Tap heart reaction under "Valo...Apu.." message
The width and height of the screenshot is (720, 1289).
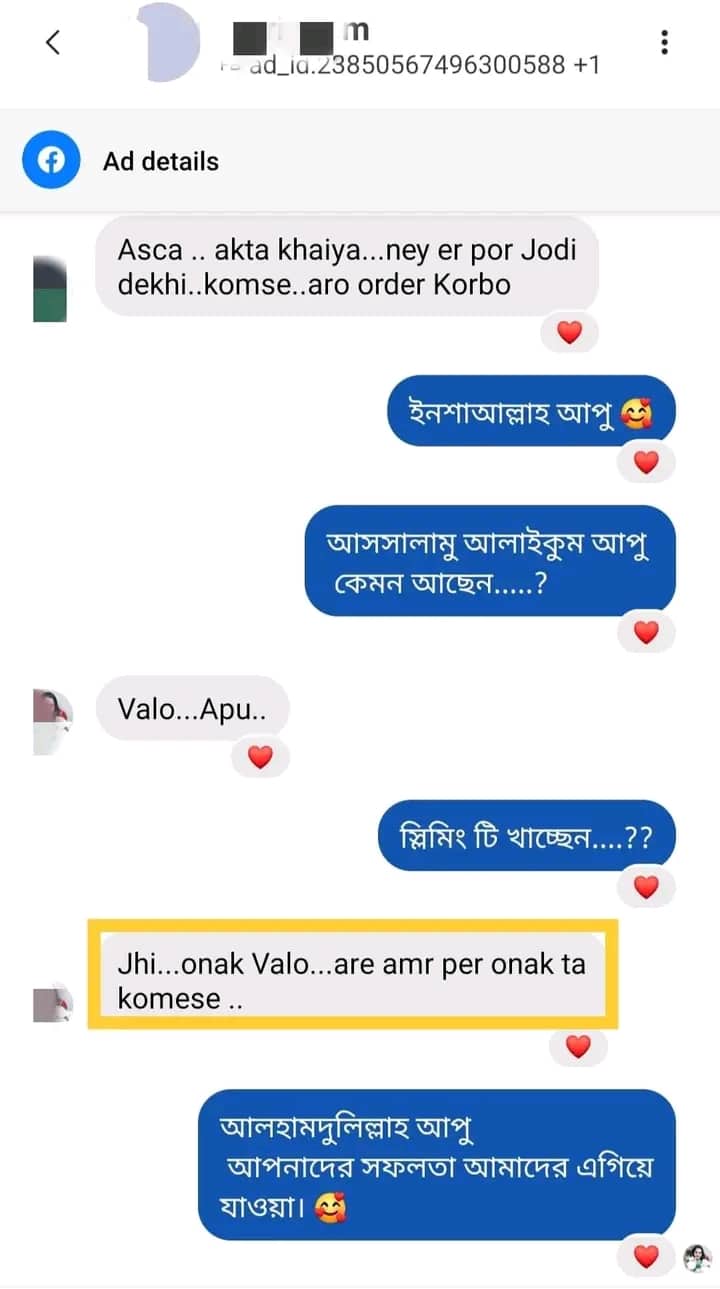click(260, 758)
